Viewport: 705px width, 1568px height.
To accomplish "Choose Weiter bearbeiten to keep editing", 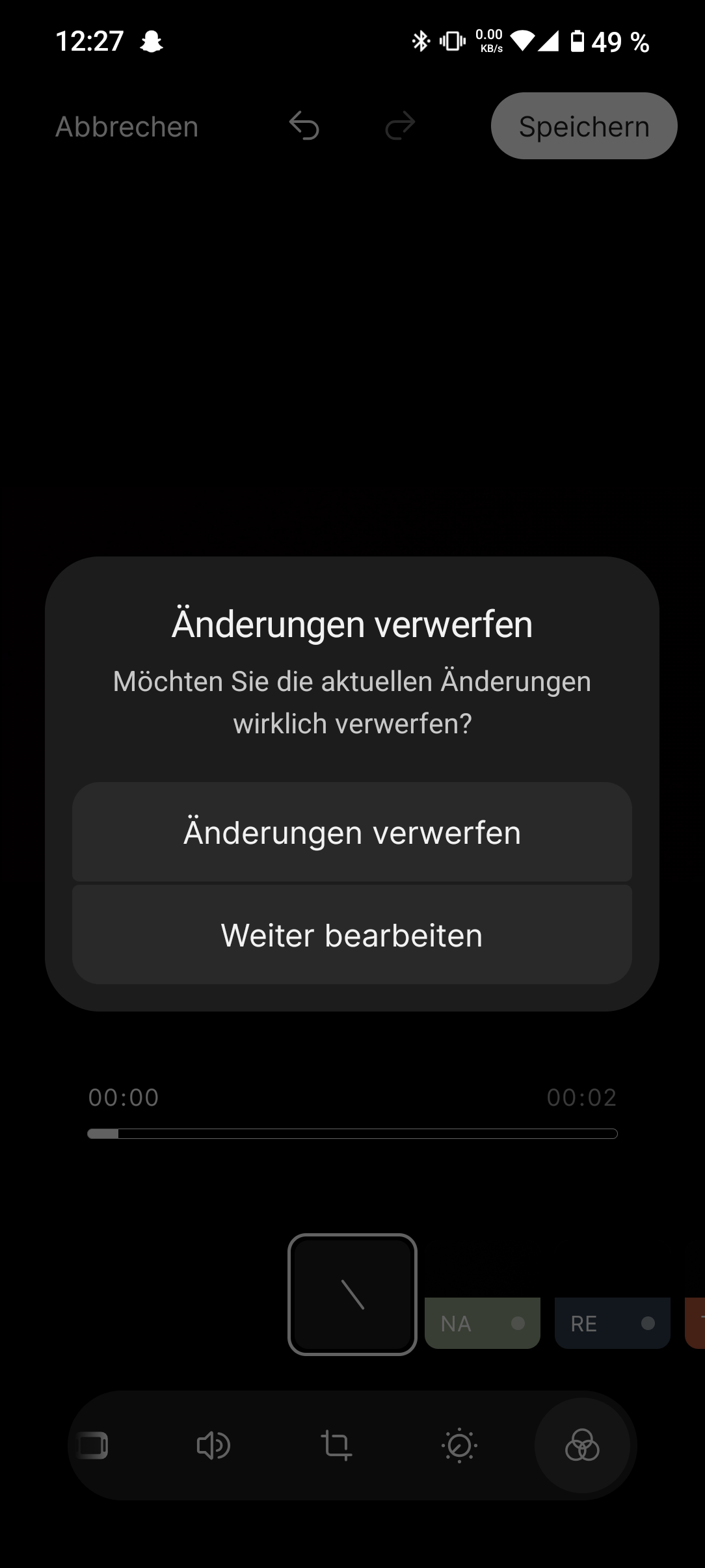I will [x=352, y=935].
